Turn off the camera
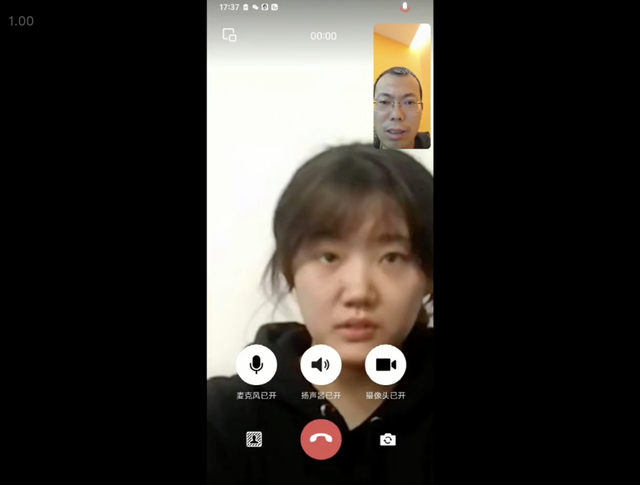640x485 pixels. pyautogui.click(x=386, y=365)
